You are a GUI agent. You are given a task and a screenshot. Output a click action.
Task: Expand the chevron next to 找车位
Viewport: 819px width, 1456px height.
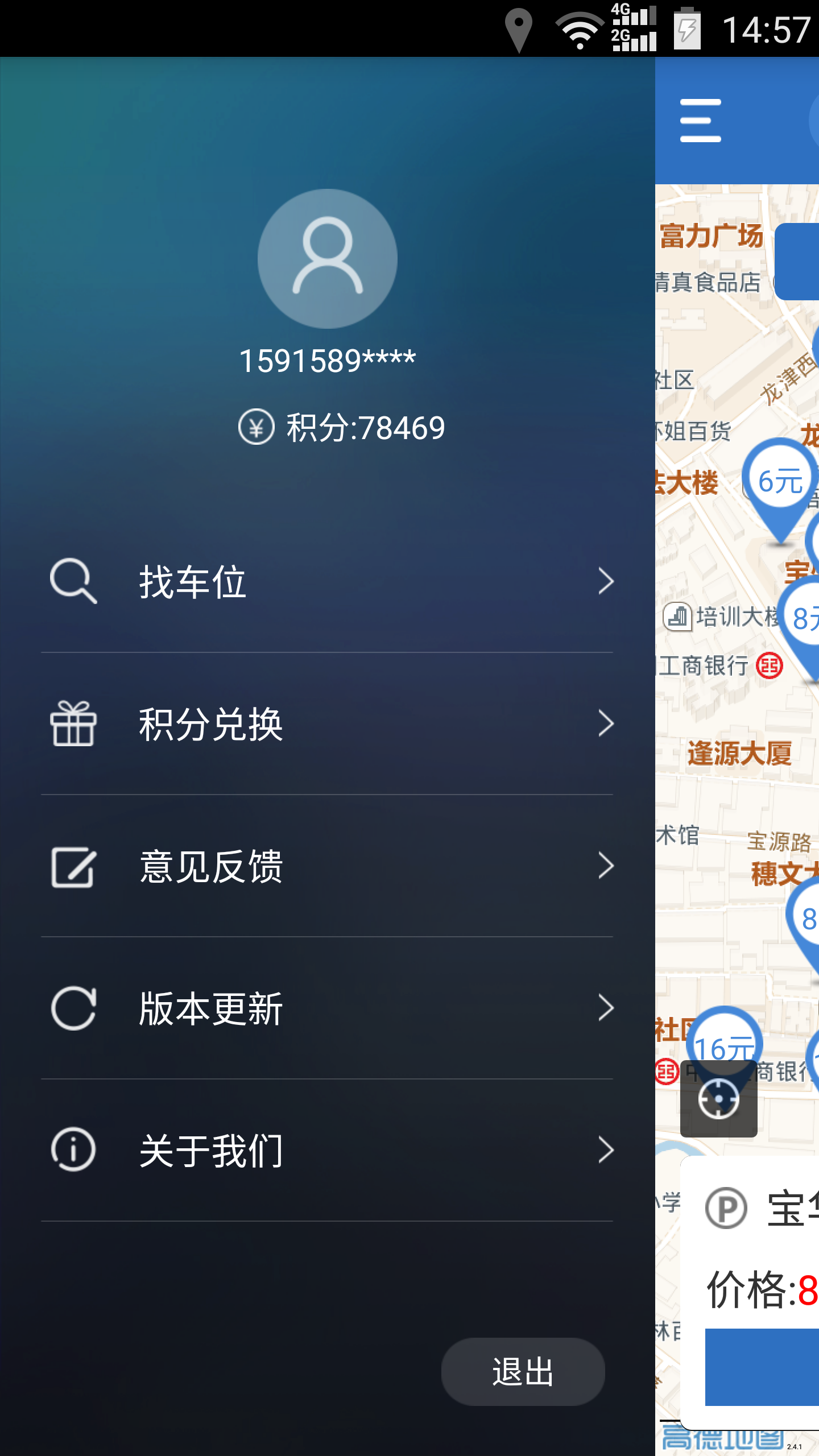click(607, 580)
